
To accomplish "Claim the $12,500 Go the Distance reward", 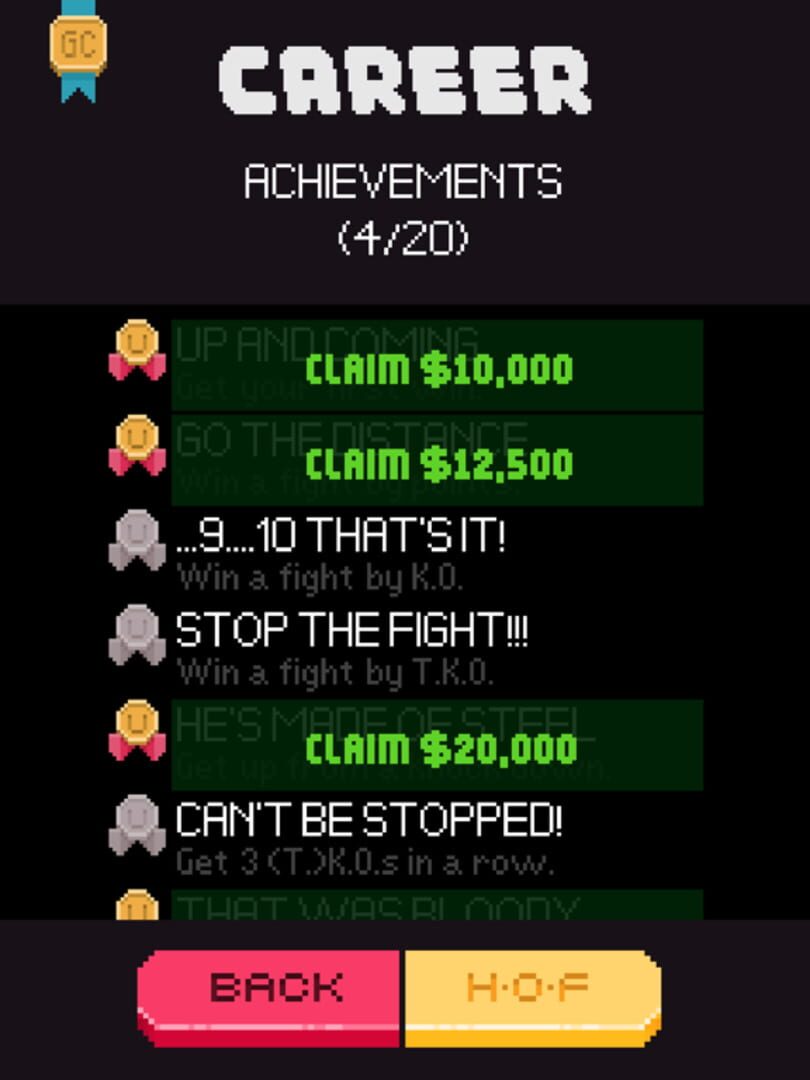I will (437, 462).
